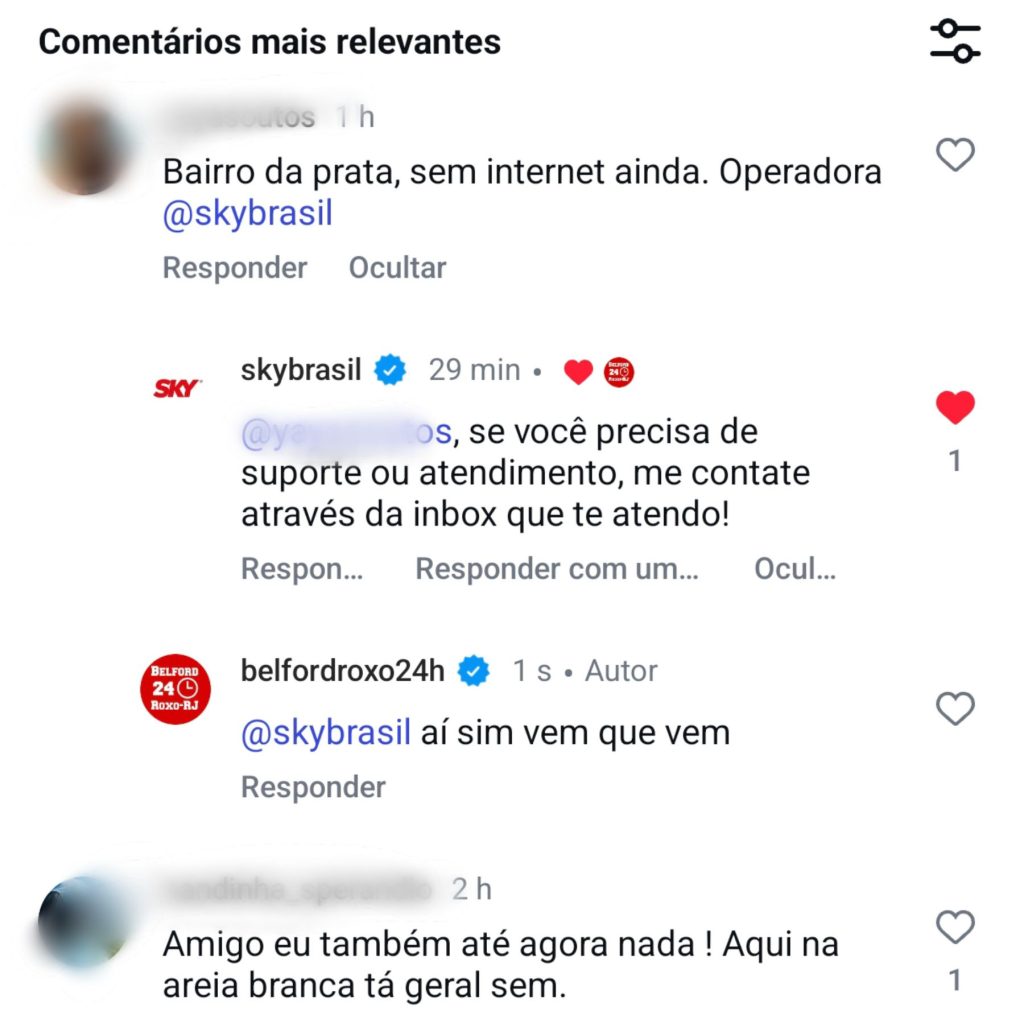Reply to belfordroxo24h's comment
The width and height of the screenshot is (1024, 1024).
313,788
